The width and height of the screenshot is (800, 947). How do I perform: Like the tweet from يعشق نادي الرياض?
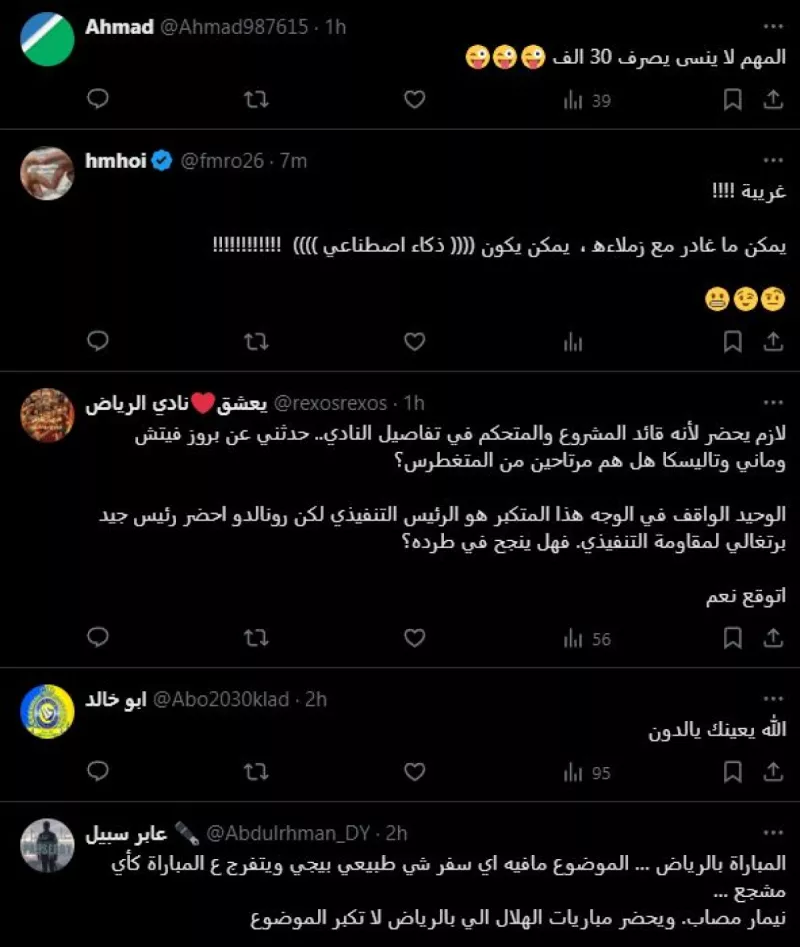[414, 637]
